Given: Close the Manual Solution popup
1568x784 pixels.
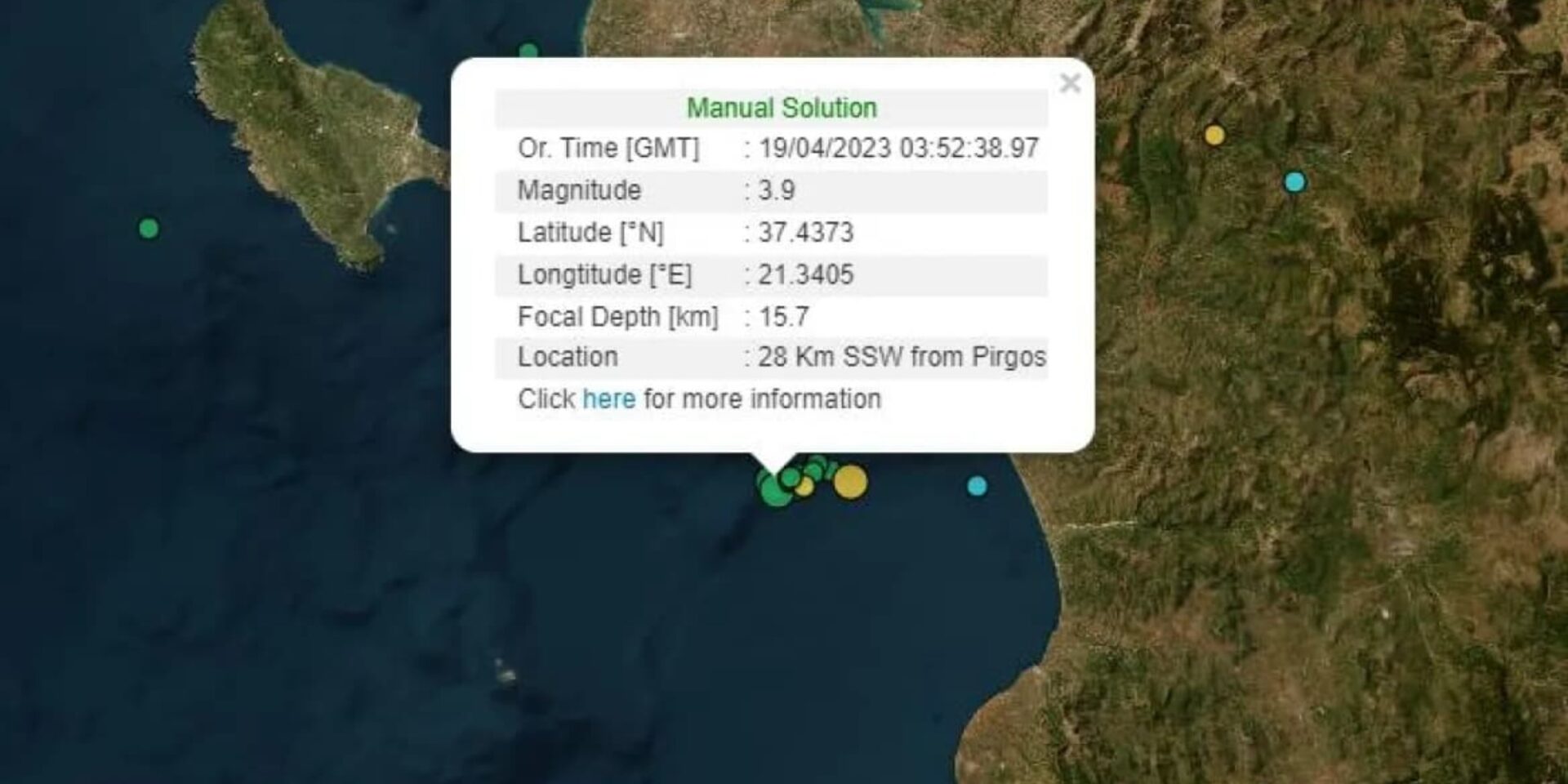Looking at the screenshot, I should (x=1070, y=83).
